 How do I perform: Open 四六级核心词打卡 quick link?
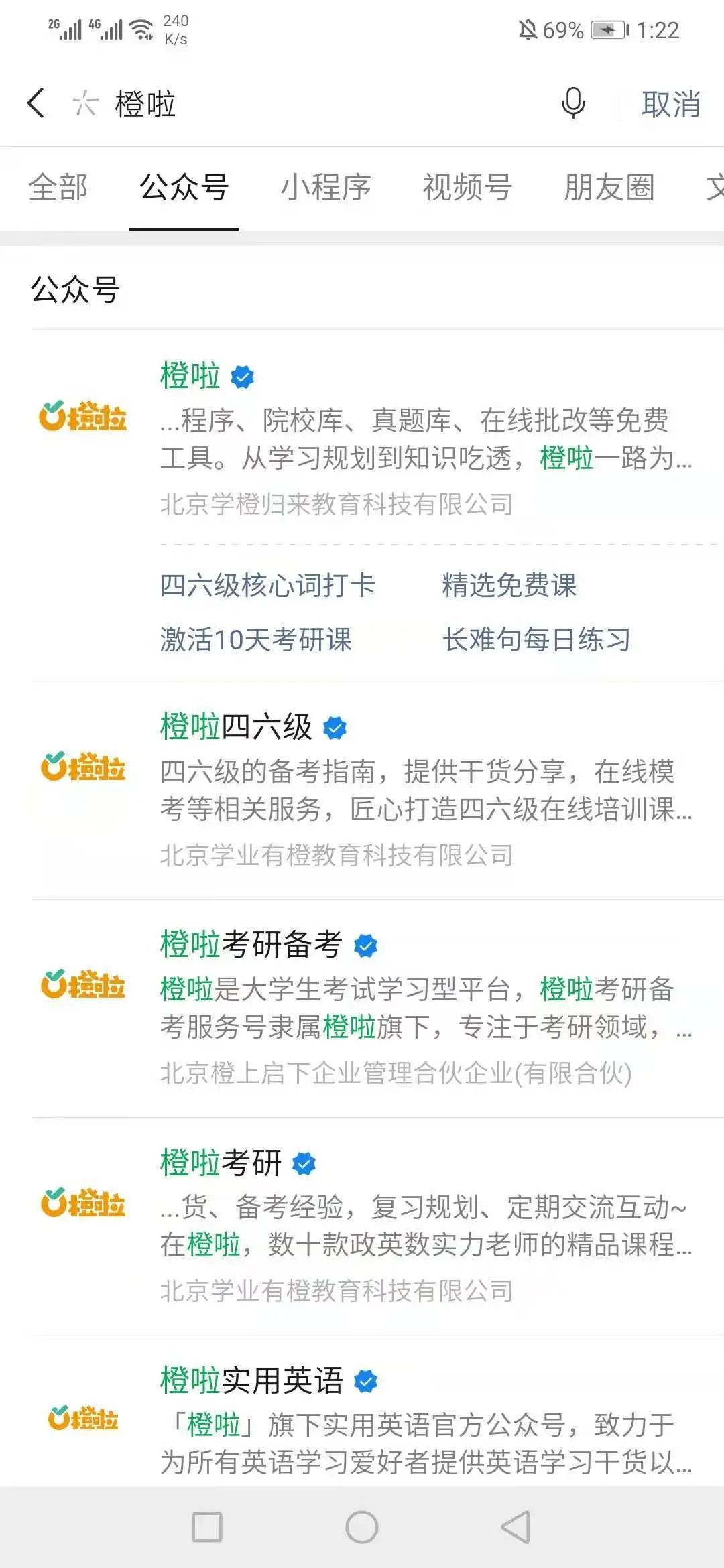(x=267, y=586)
